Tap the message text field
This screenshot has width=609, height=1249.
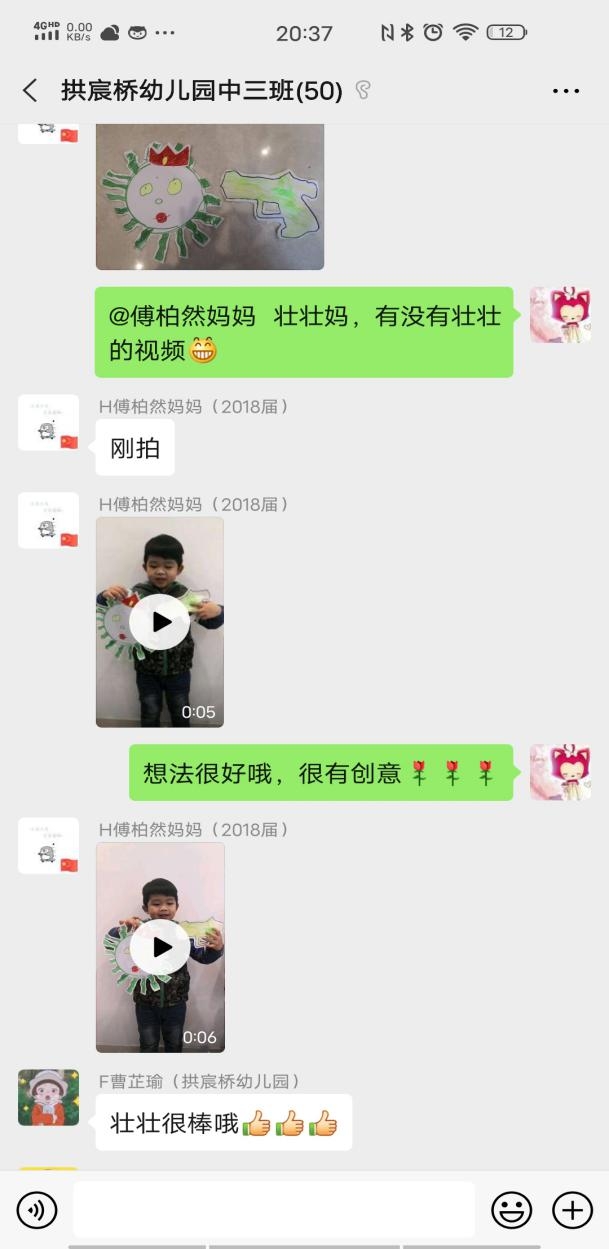click(273, 1211)
